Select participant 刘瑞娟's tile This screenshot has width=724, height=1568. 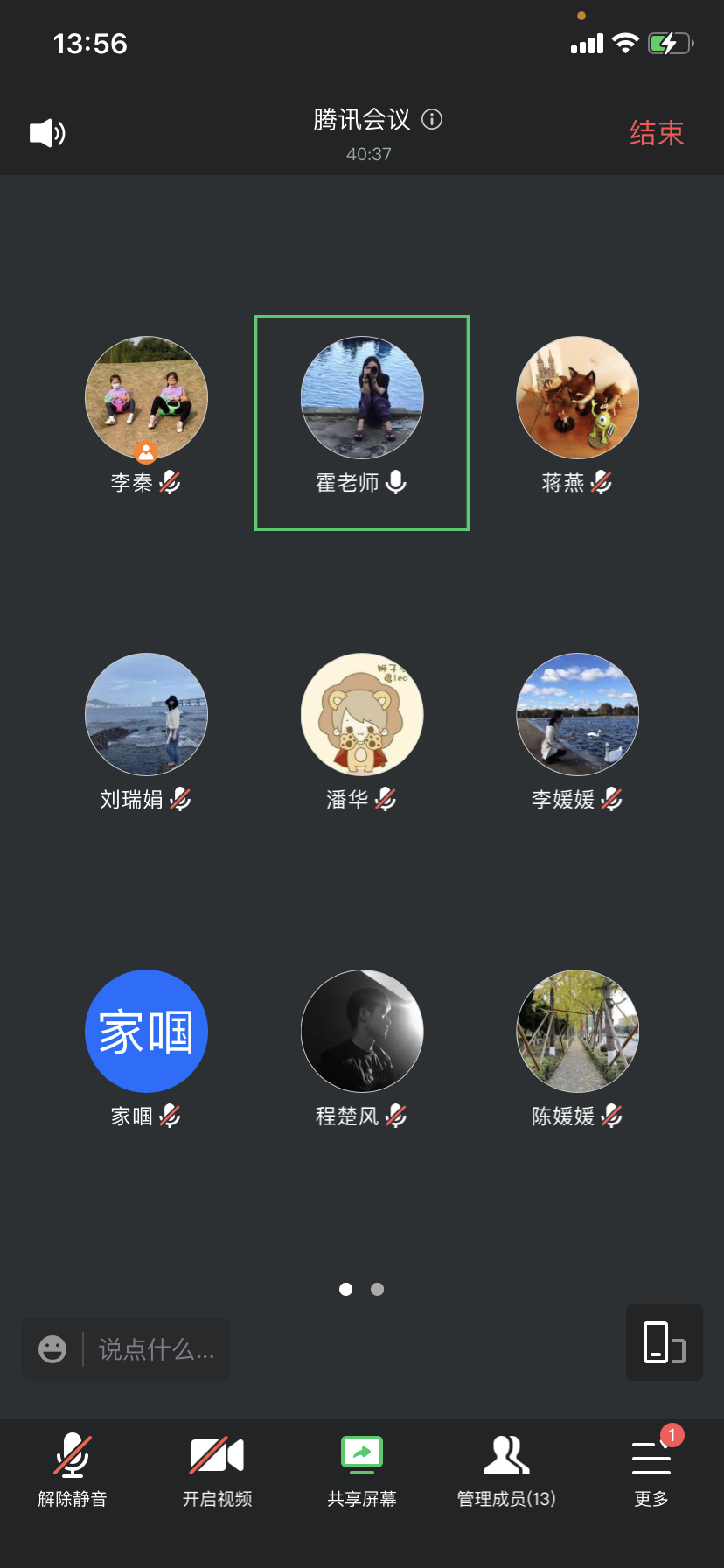(x=146, y=715)
